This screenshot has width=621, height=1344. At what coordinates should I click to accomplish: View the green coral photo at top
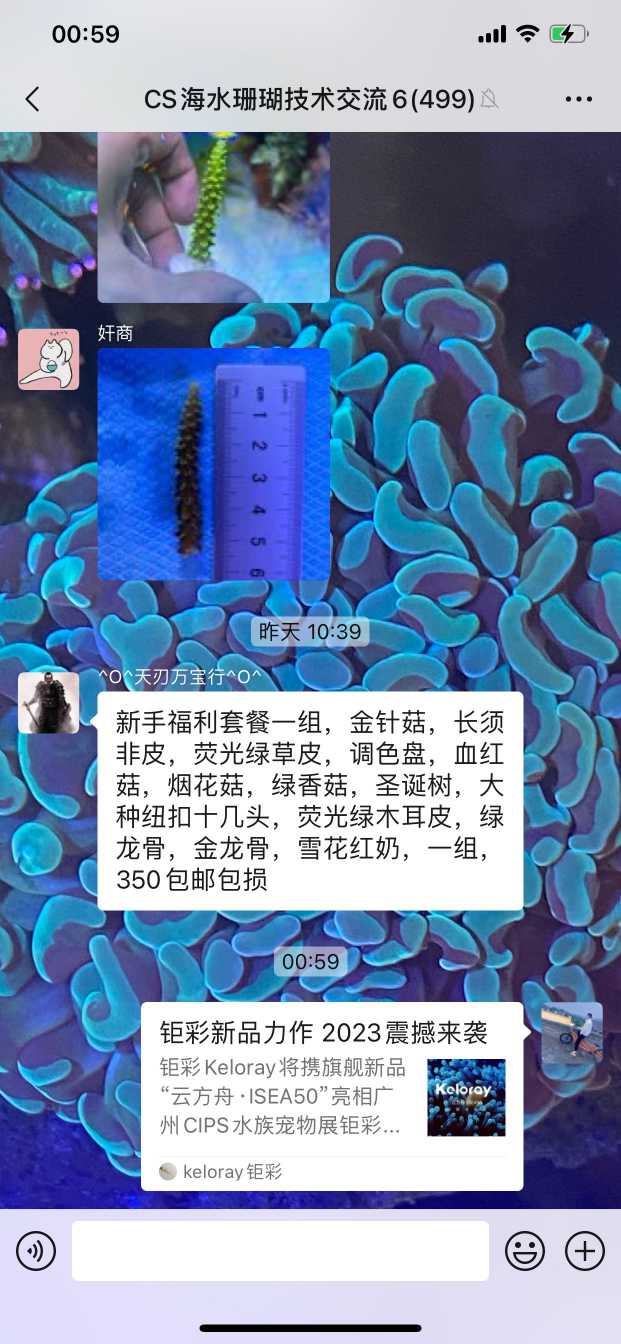[x=214, y=215]
